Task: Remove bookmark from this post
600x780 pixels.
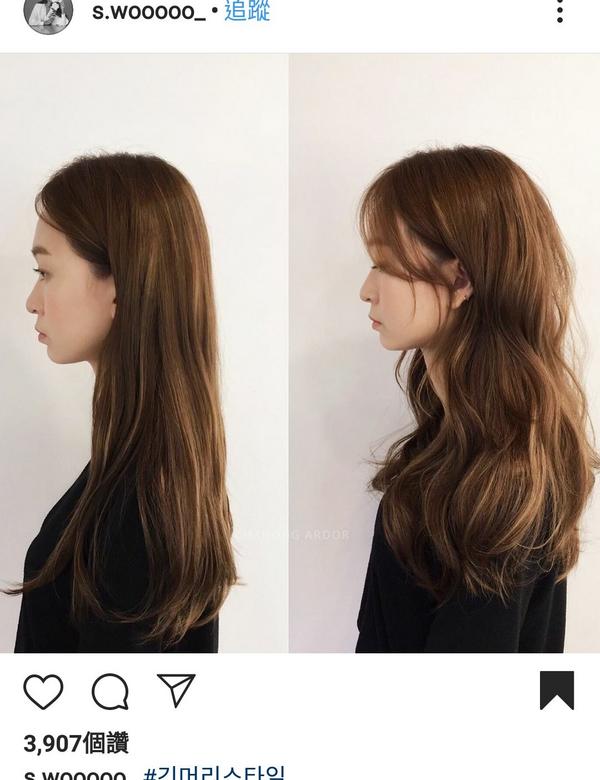Action: [x=557, y=690]
